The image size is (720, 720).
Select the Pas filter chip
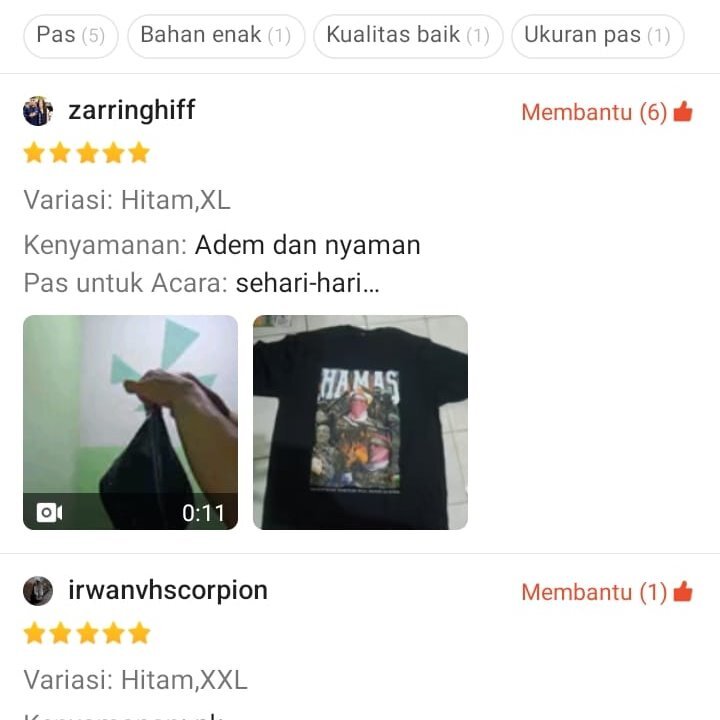(x=70, y=35)
